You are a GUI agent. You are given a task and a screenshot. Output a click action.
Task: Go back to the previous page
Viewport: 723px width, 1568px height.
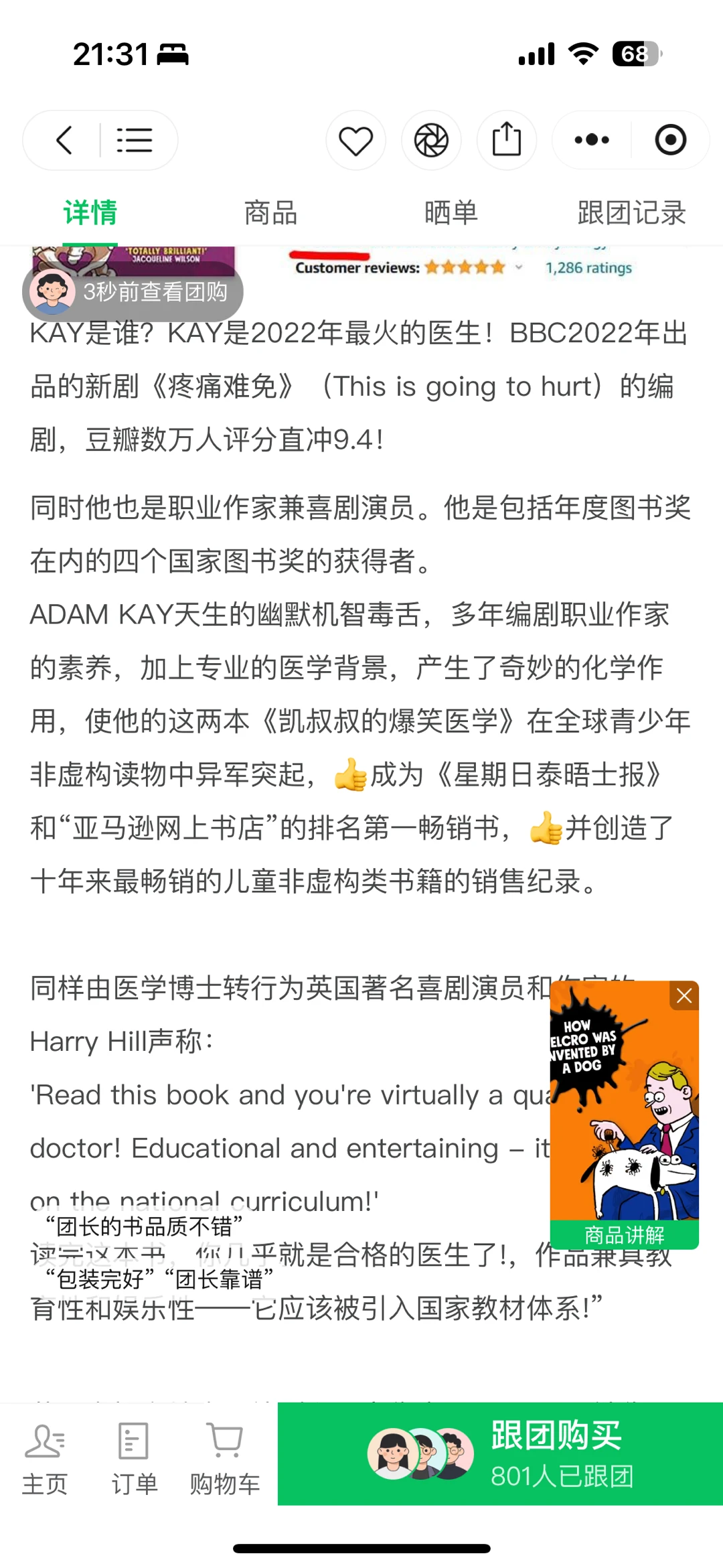point(64,141)
